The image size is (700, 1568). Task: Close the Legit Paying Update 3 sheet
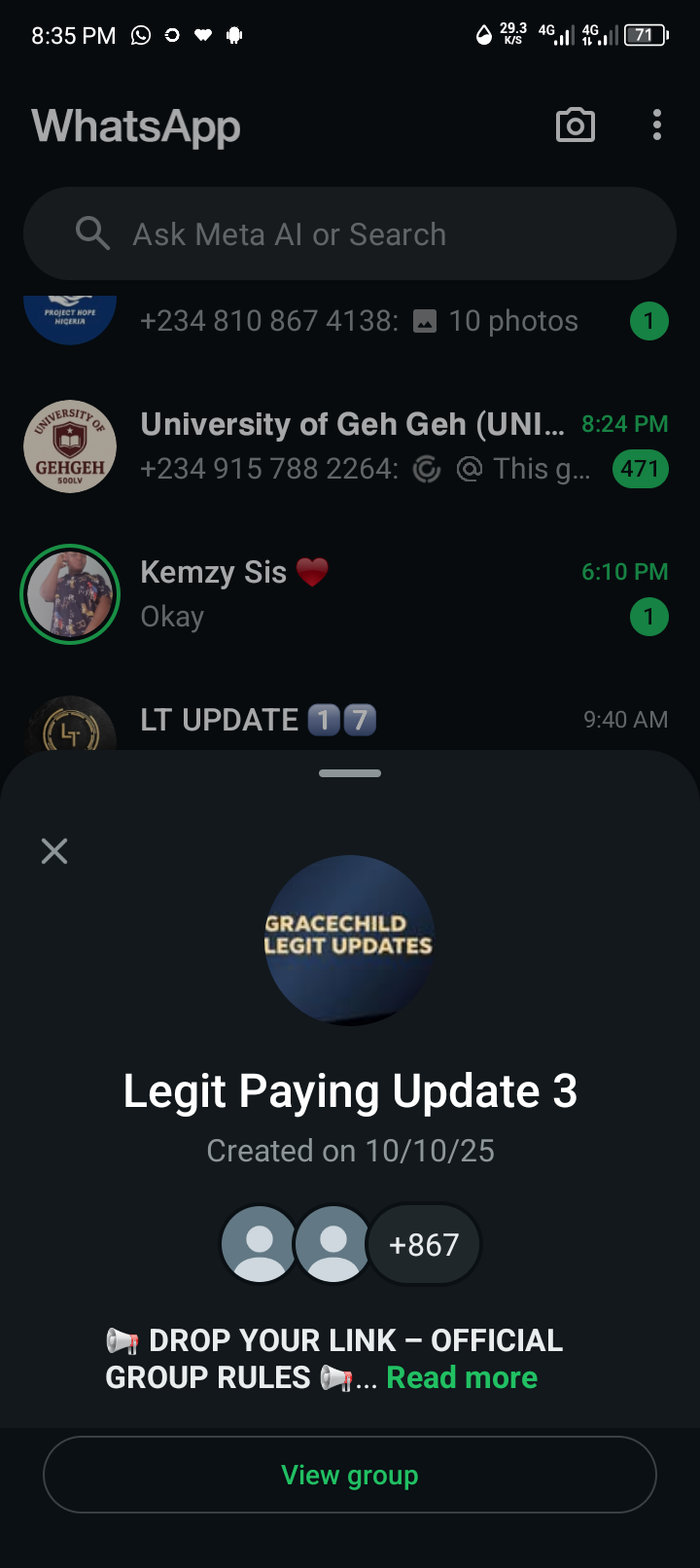click(54, 851)
